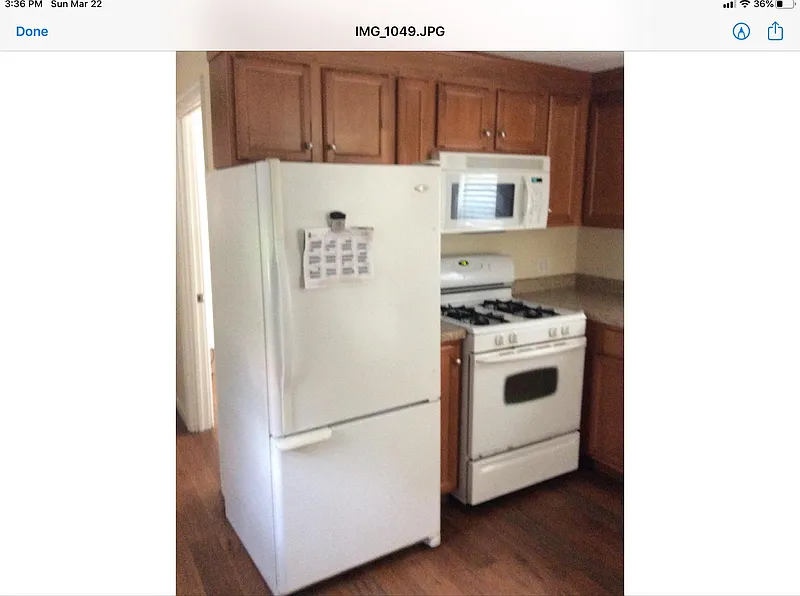Tap Done to close the image preview
800x596 pixels.
(x=32, y=31)
